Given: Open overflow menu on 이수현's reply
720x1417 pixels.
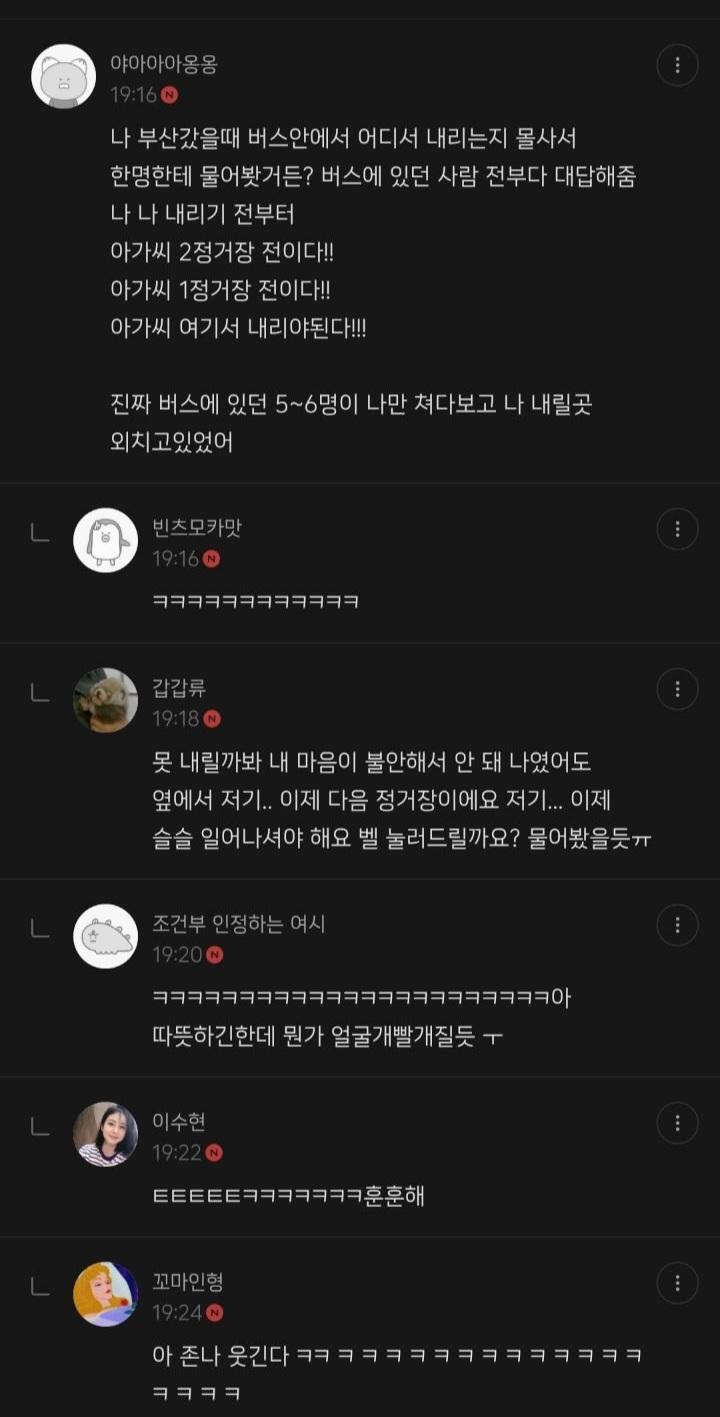Looking at the screenshot, I should click(677, 1123).
